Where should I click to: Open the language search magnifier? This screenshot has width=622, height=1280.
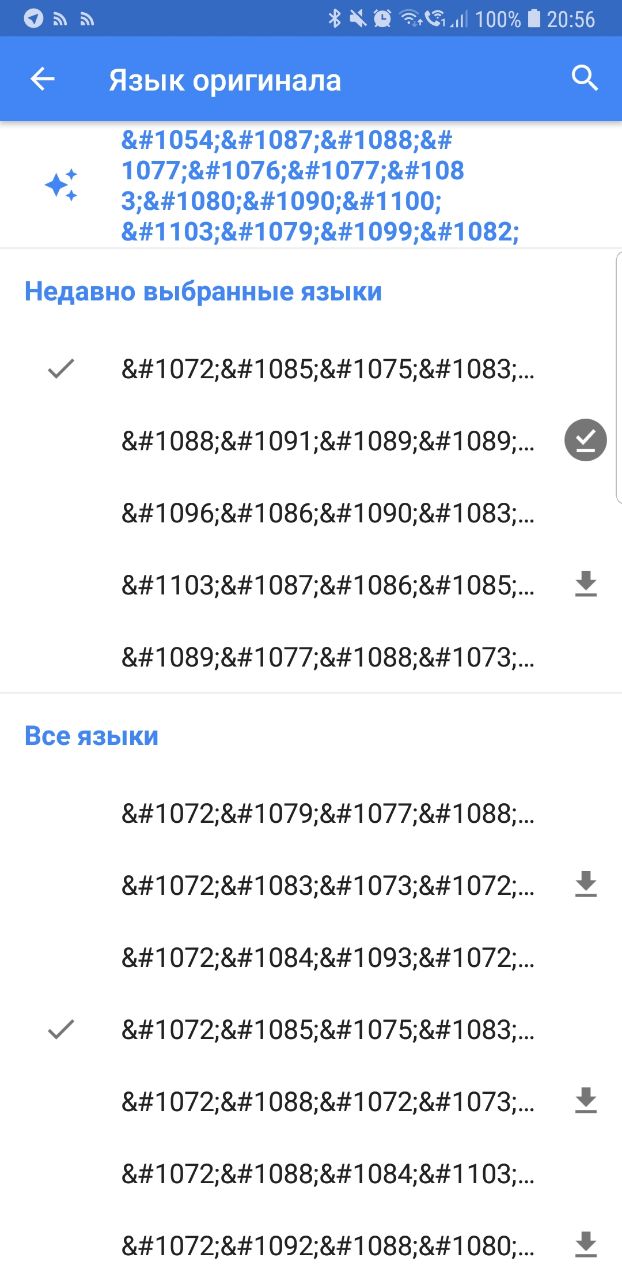tap(584, 78)
